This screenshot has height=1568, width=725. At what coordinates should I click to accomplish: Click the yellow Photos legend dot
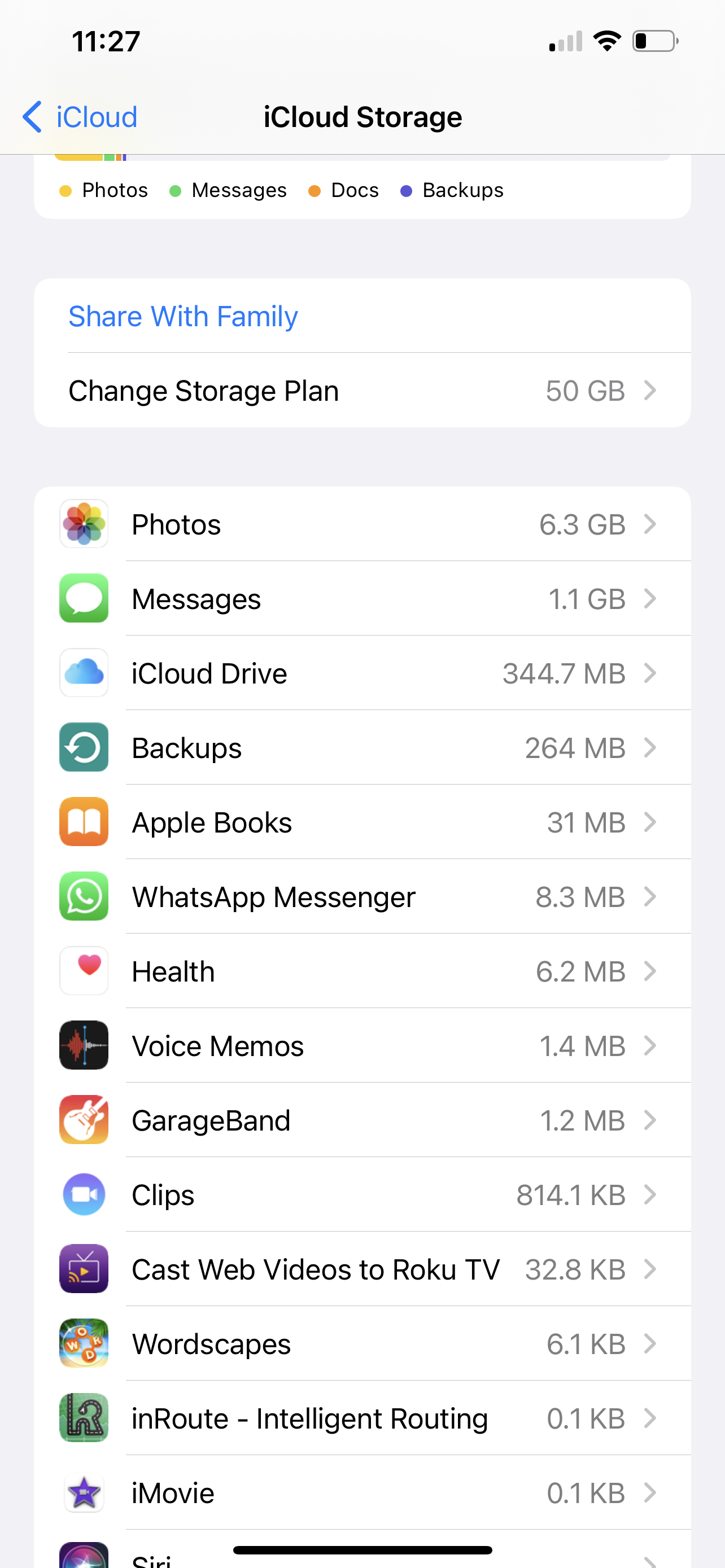tap(67, 190)
